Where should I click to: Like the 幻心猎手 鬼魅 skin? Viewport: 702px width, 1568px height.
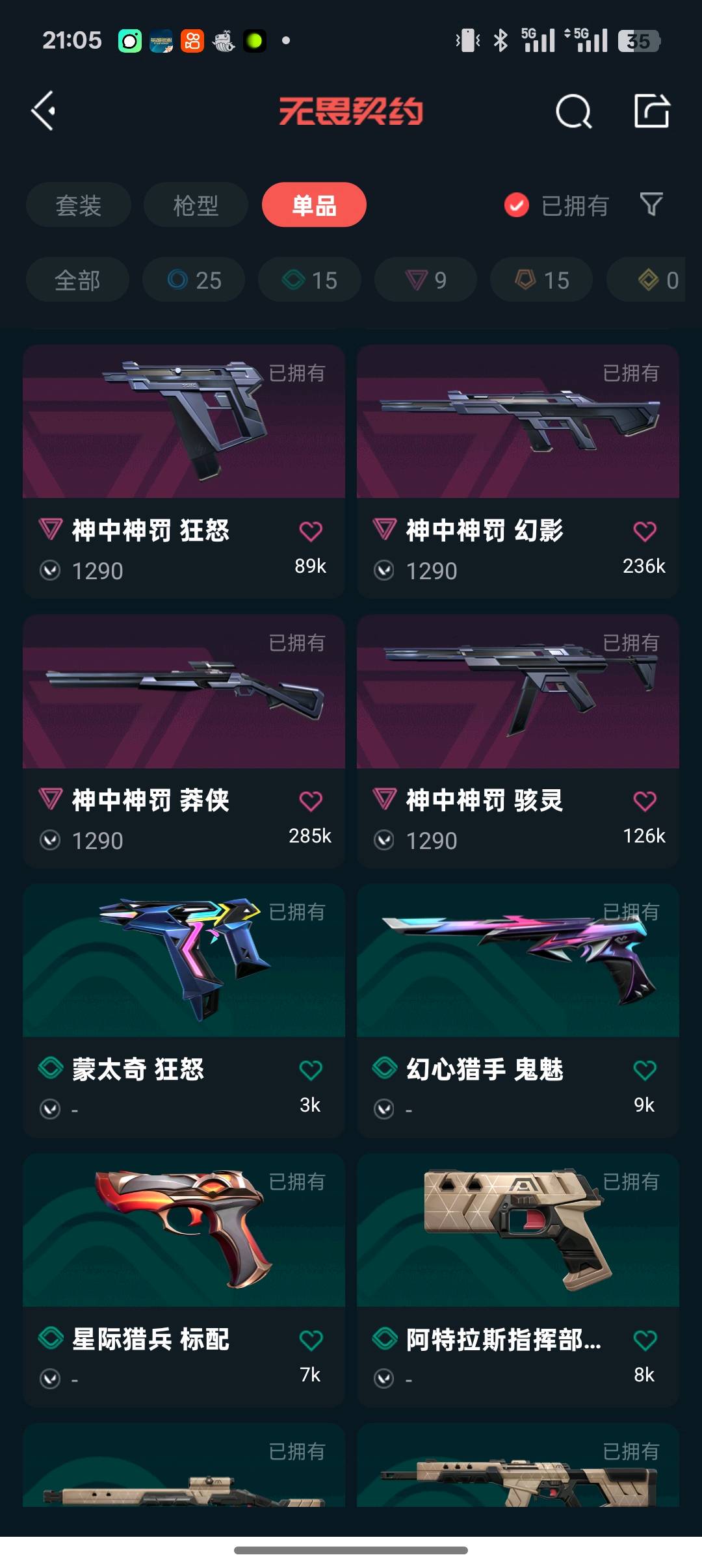[644, 1070]
